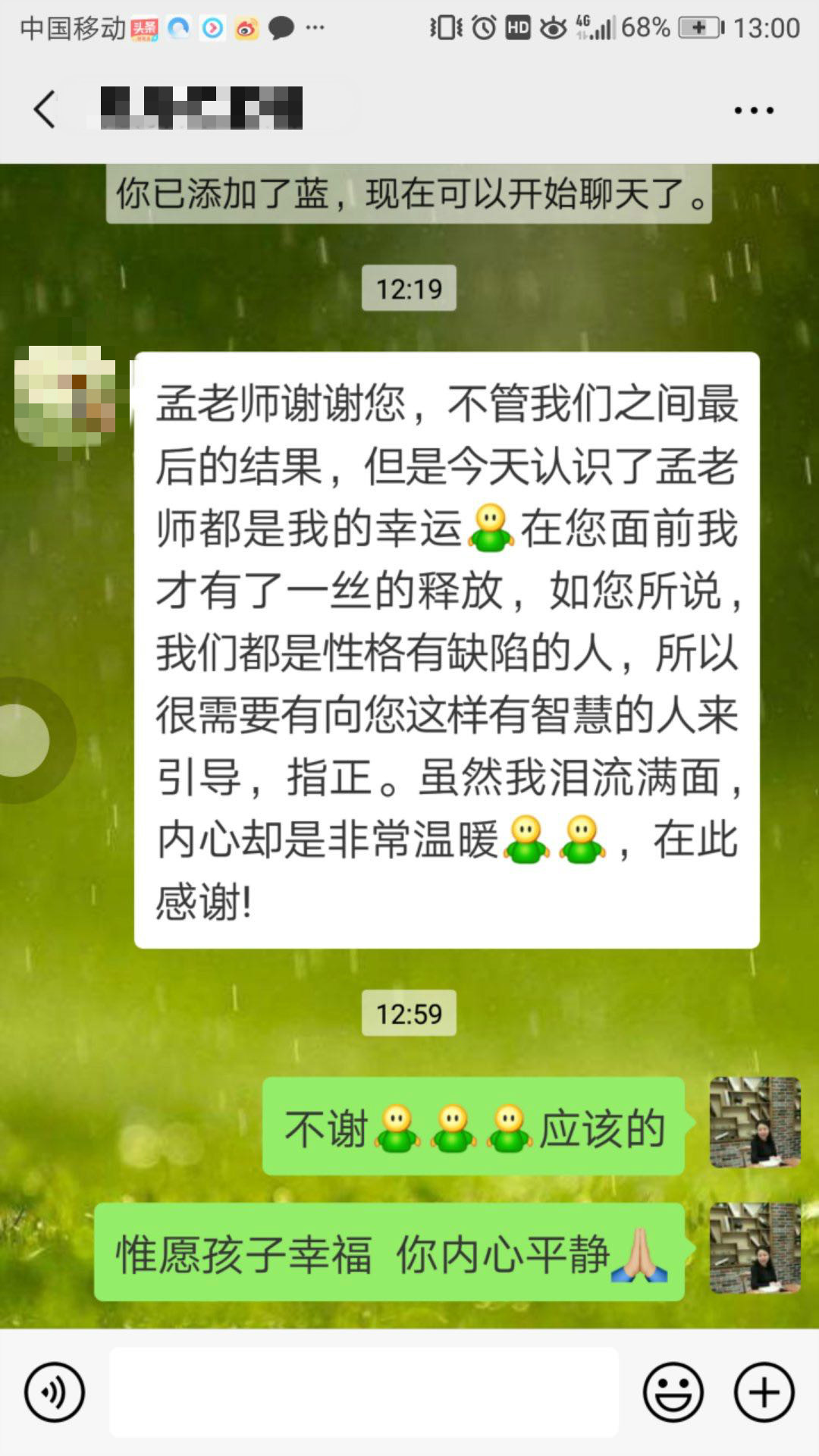Viewport: 819px width, 1456px height.
Task: View the contact's pixelated avatar profile
Action: coord(65,396)
